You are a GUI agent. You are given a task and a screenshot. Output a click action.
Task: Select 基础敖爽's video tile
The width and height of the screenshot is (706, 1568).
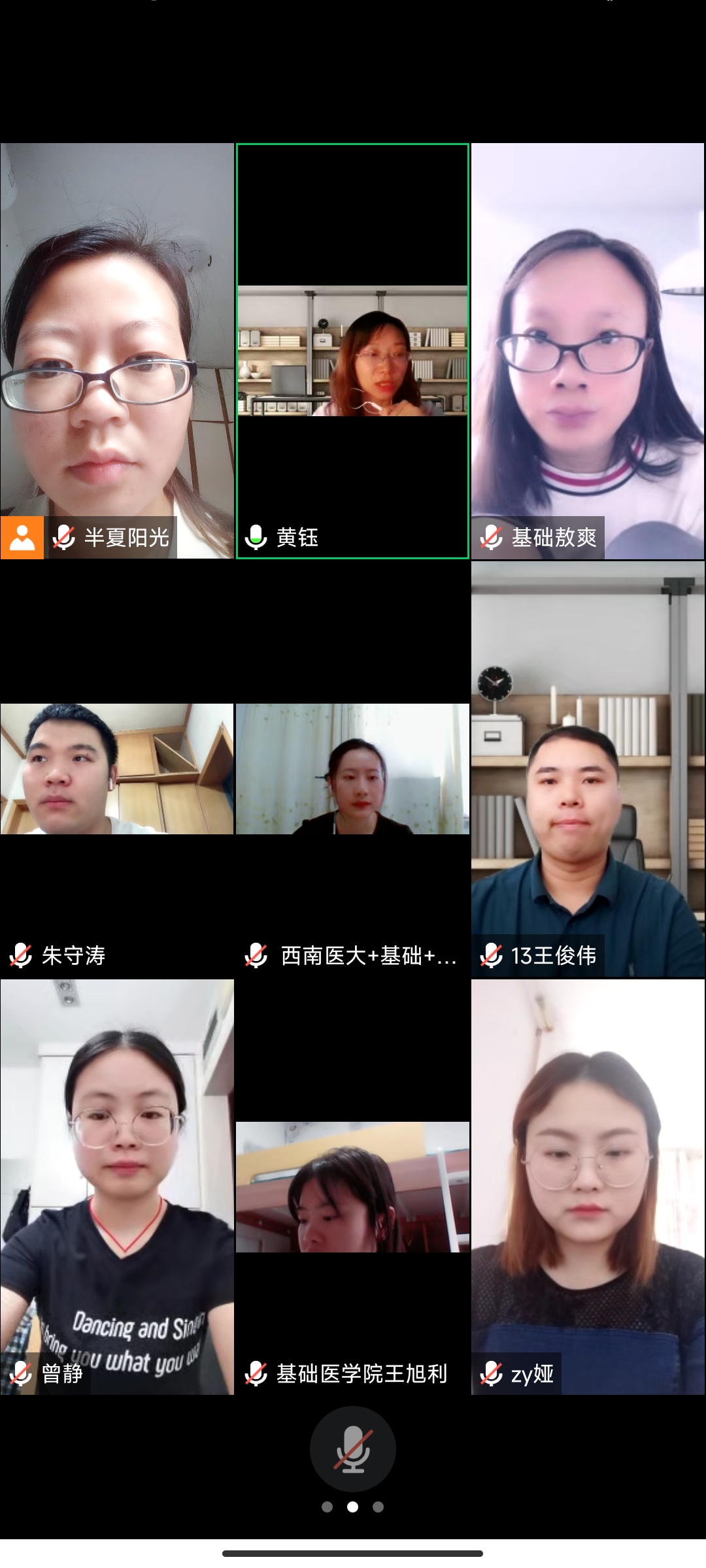pyautogui.click(x=588, y=351)
